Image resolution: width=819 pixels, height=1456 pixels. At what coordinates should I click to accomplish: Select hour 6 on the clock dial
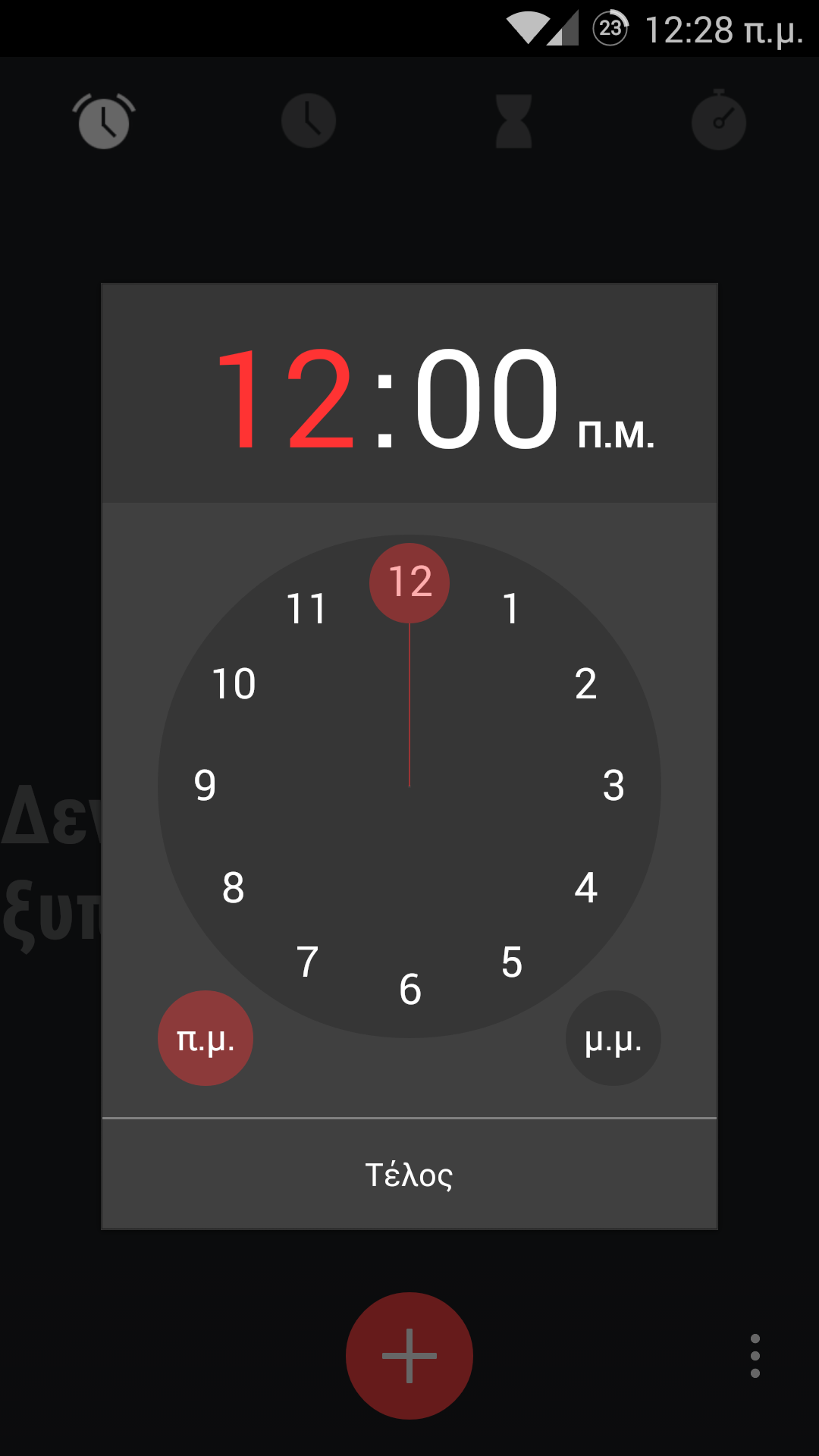410,990
